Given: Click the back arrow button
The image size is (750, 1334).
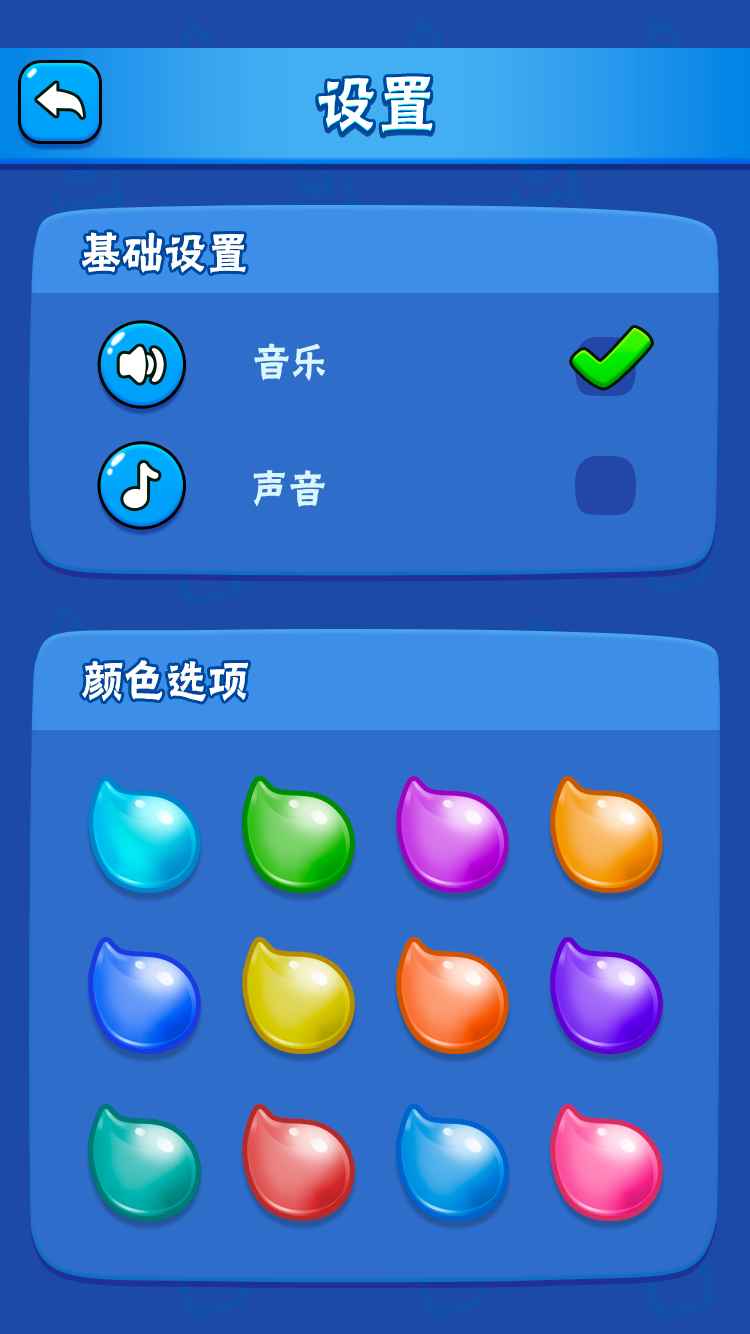Looking at the screenshot, I should [x=57, y=99].
